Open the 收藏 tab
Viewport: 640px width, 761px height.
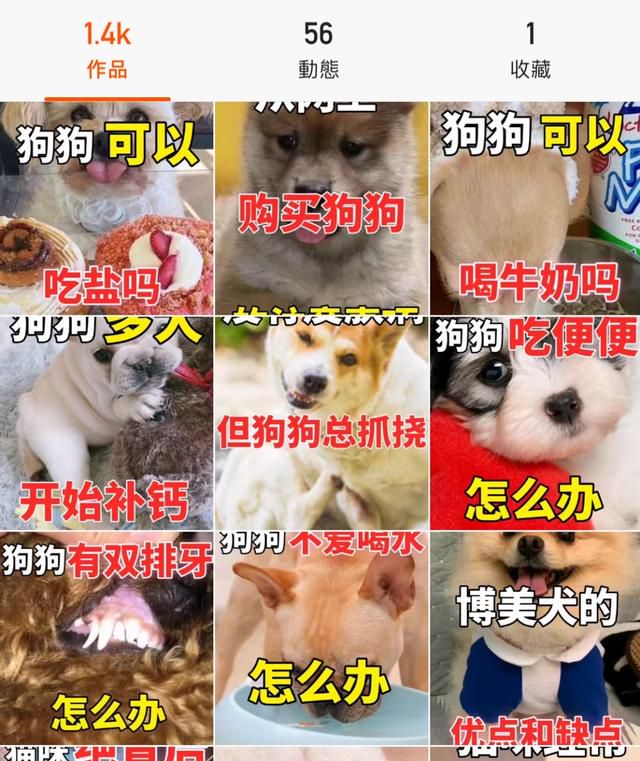click(530, 50)
